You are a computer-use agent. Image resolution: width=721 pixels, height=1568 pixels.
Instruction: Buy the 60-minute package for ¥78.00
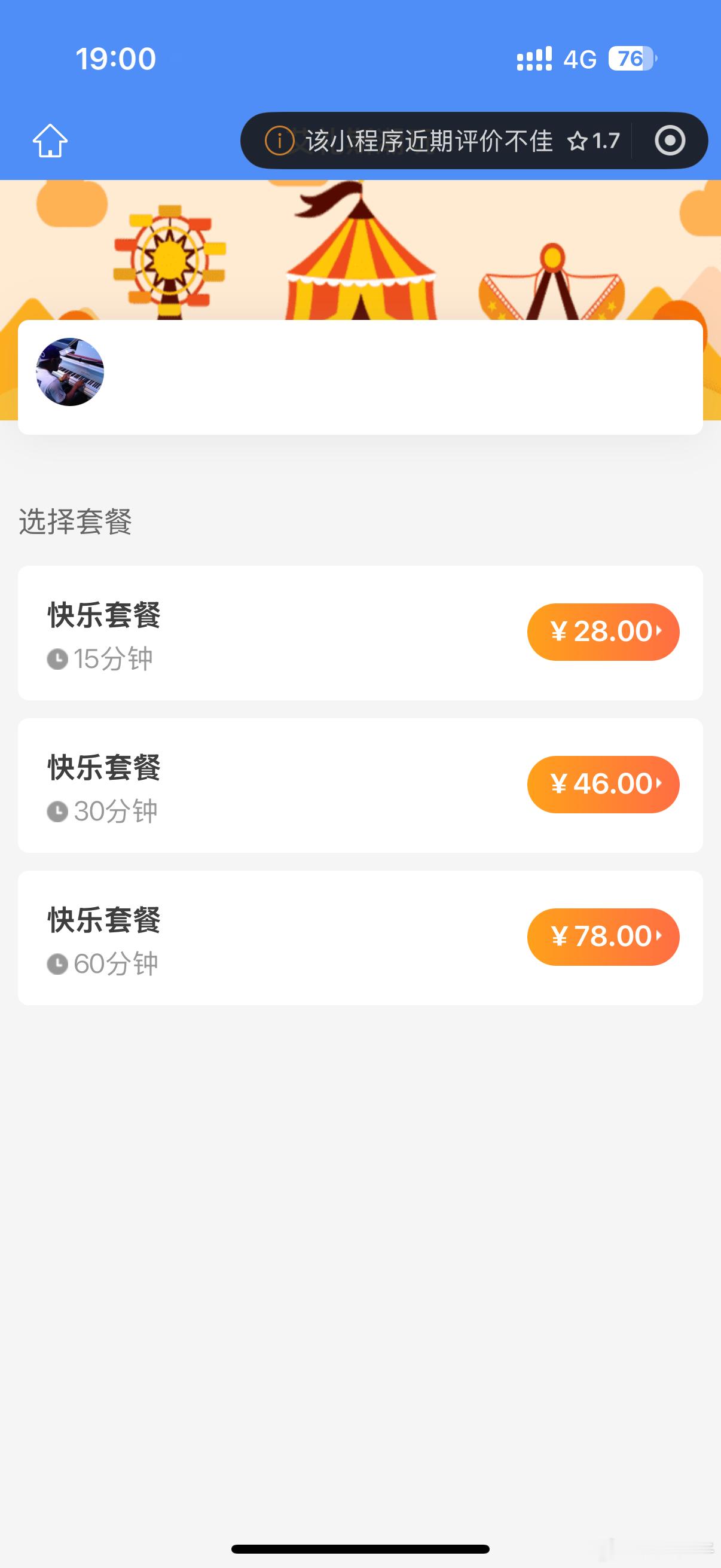pos(603,936)
